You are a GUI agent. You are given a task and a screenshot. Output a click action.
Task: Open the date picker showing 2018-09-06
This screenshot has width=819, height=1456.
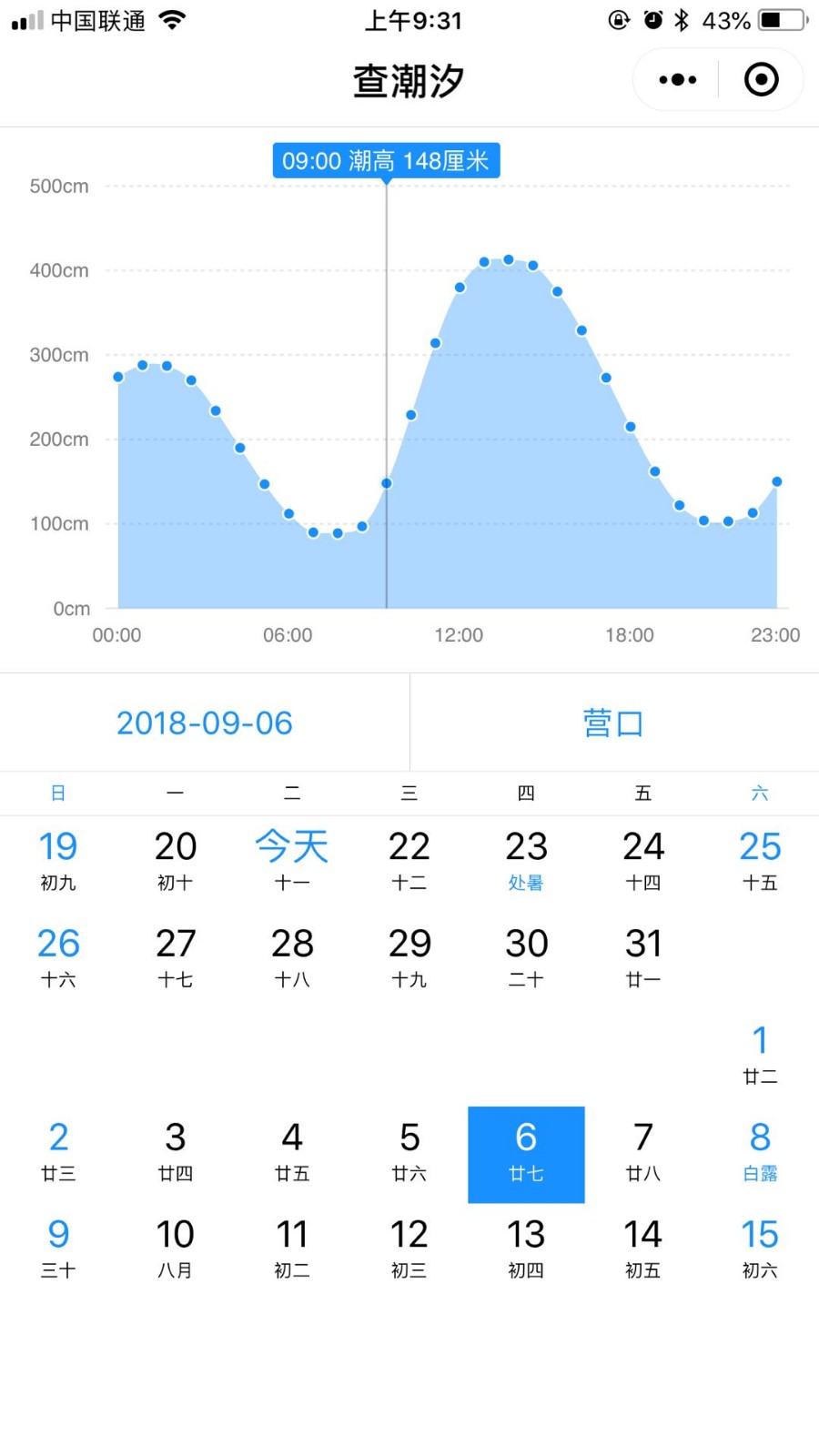[x=205, y=723]
